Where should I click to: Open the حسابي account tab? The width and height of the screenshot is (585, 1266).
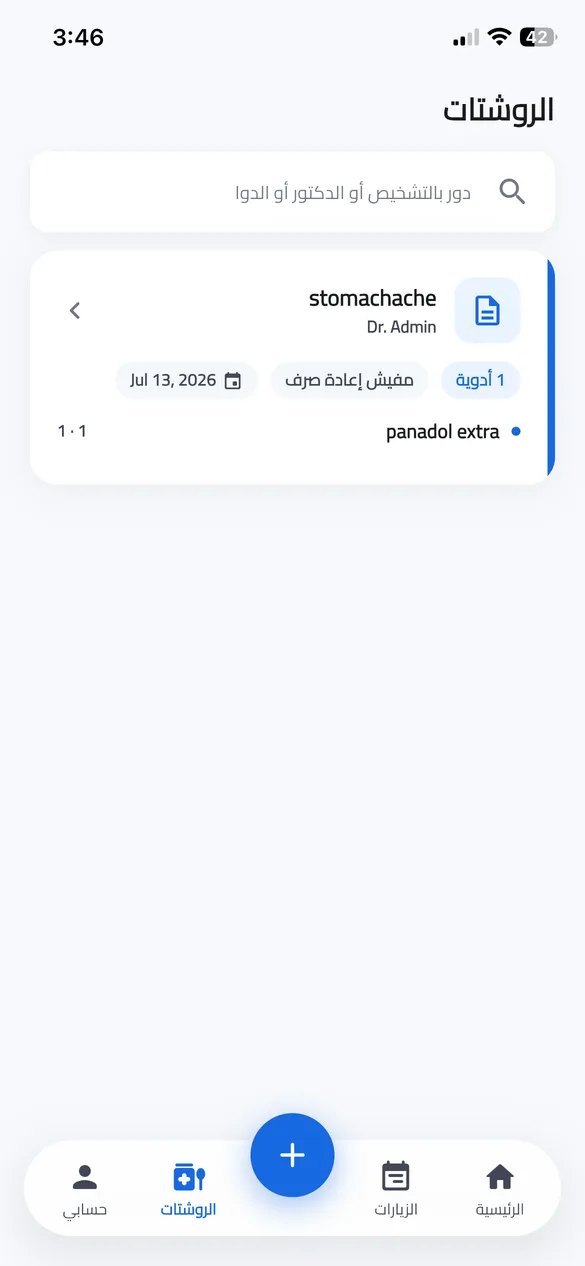[85, 1189]
